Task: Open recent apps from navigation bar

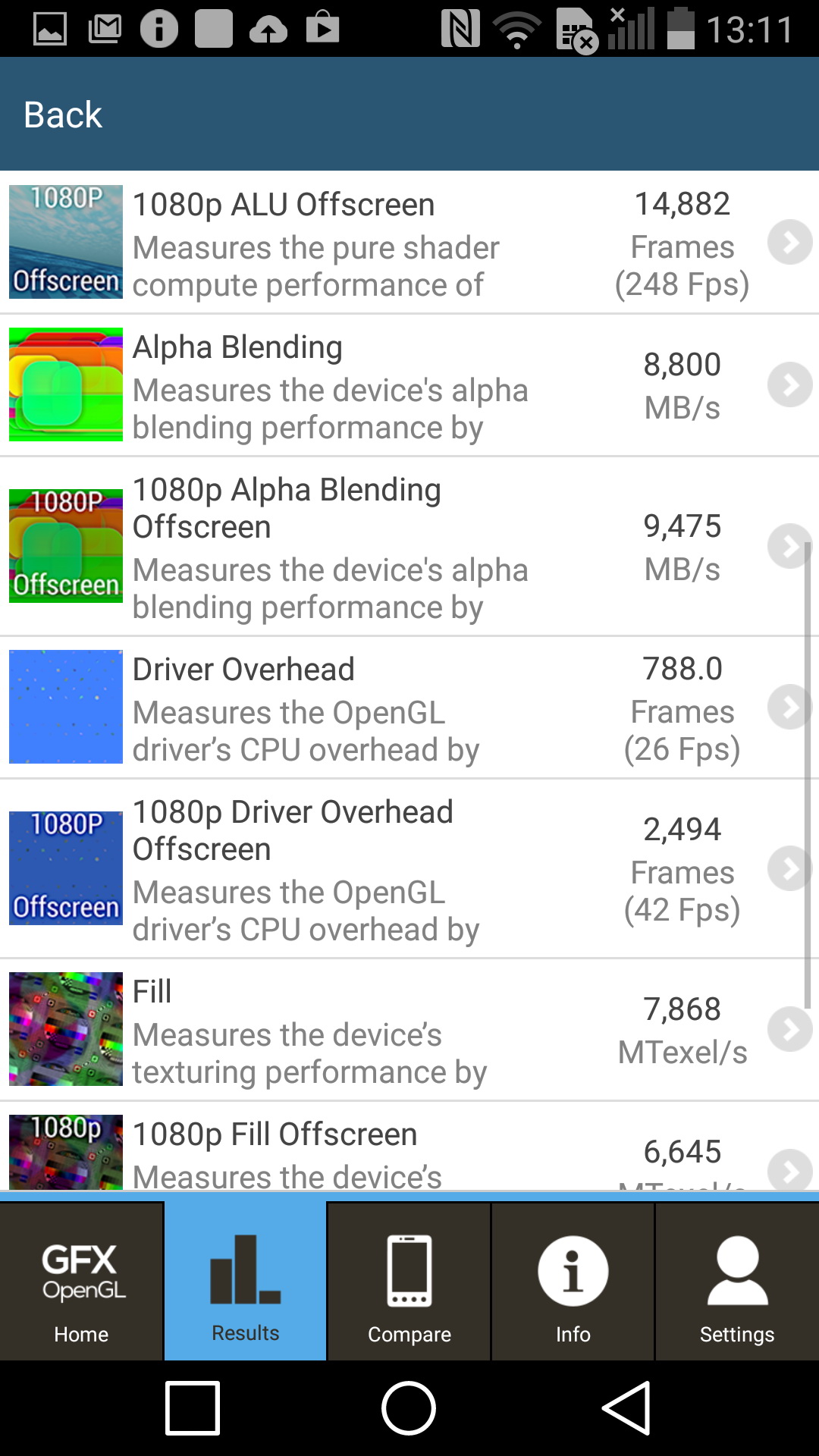Action: [x=193, y=1407]
